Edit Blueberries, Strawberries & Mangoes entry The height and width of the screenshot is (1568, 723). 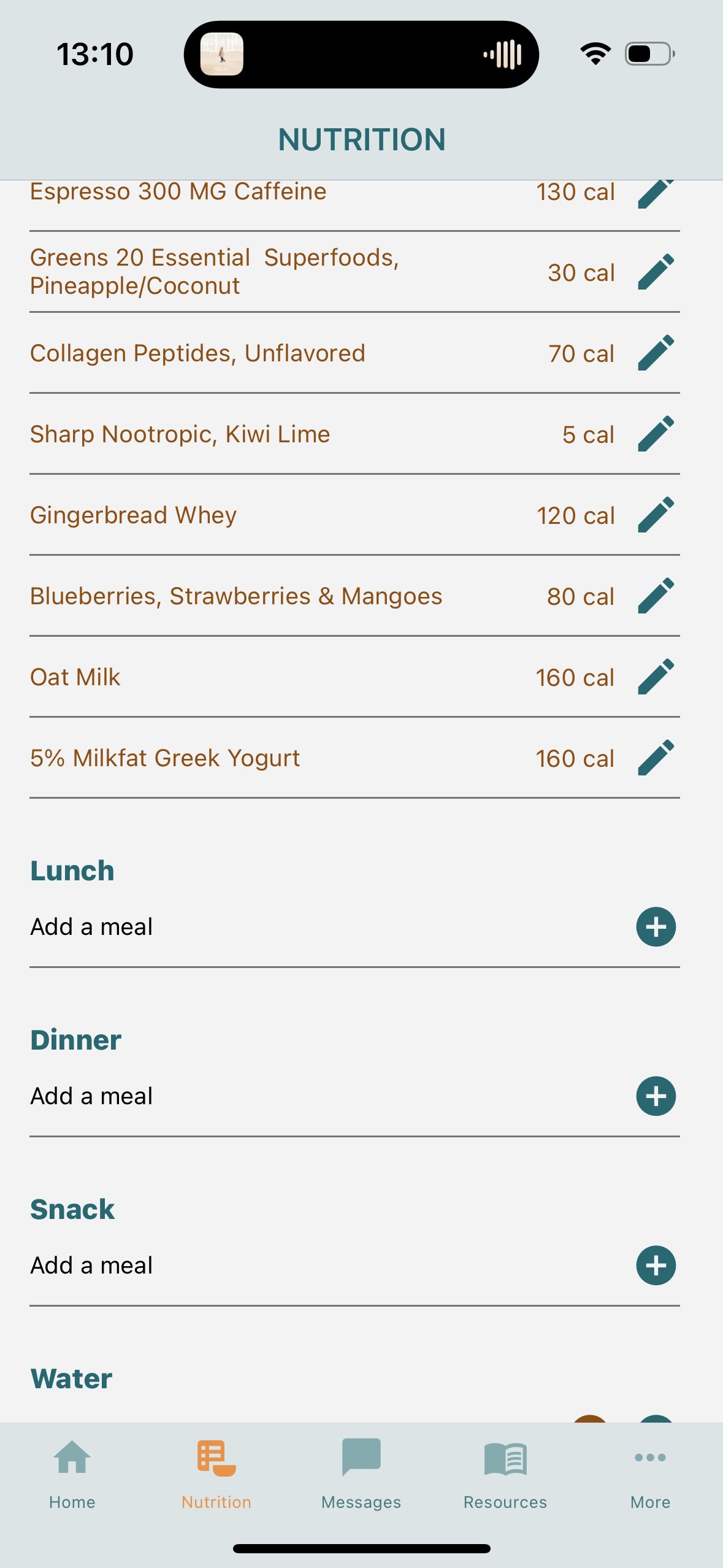[656, 596]
